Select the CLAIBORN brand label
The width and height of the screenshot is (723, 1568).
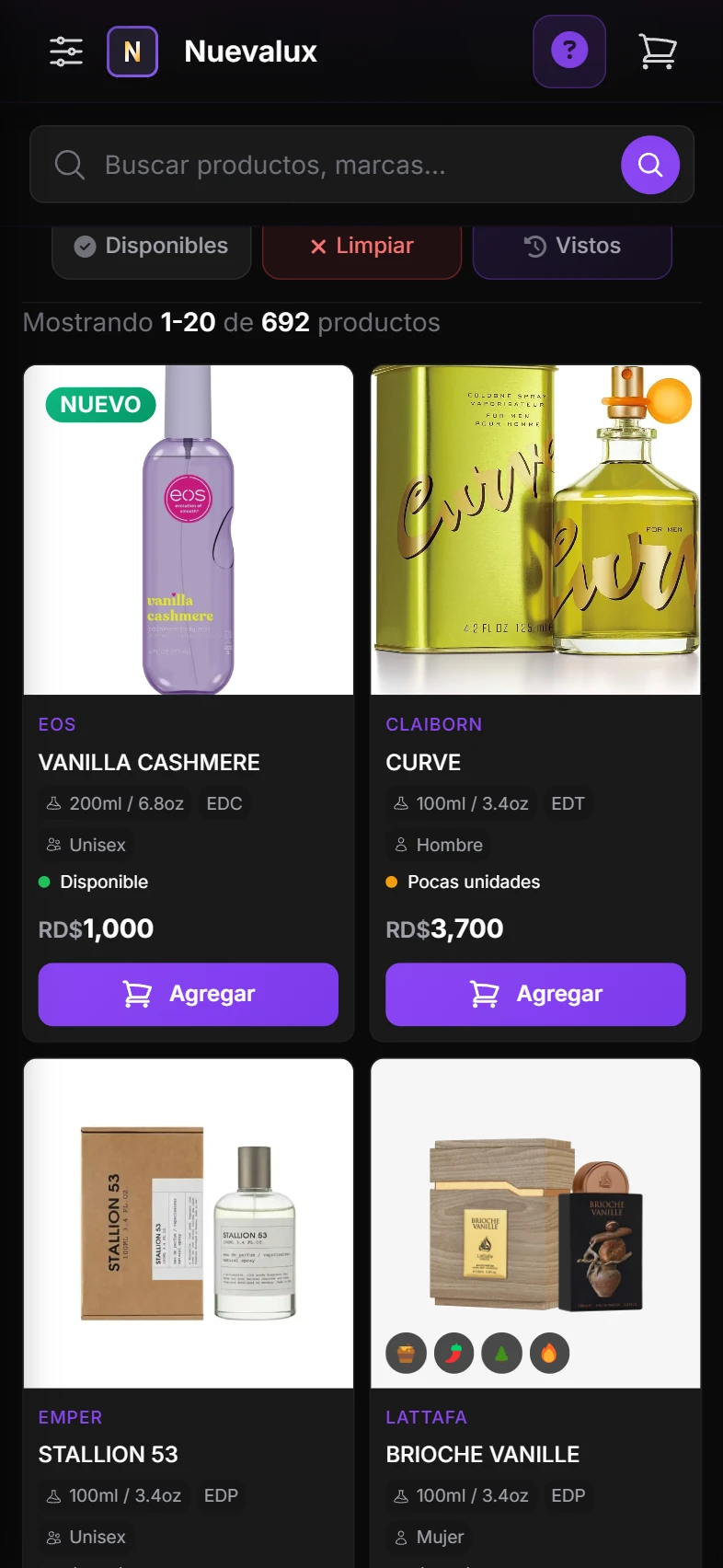point(433,724)
